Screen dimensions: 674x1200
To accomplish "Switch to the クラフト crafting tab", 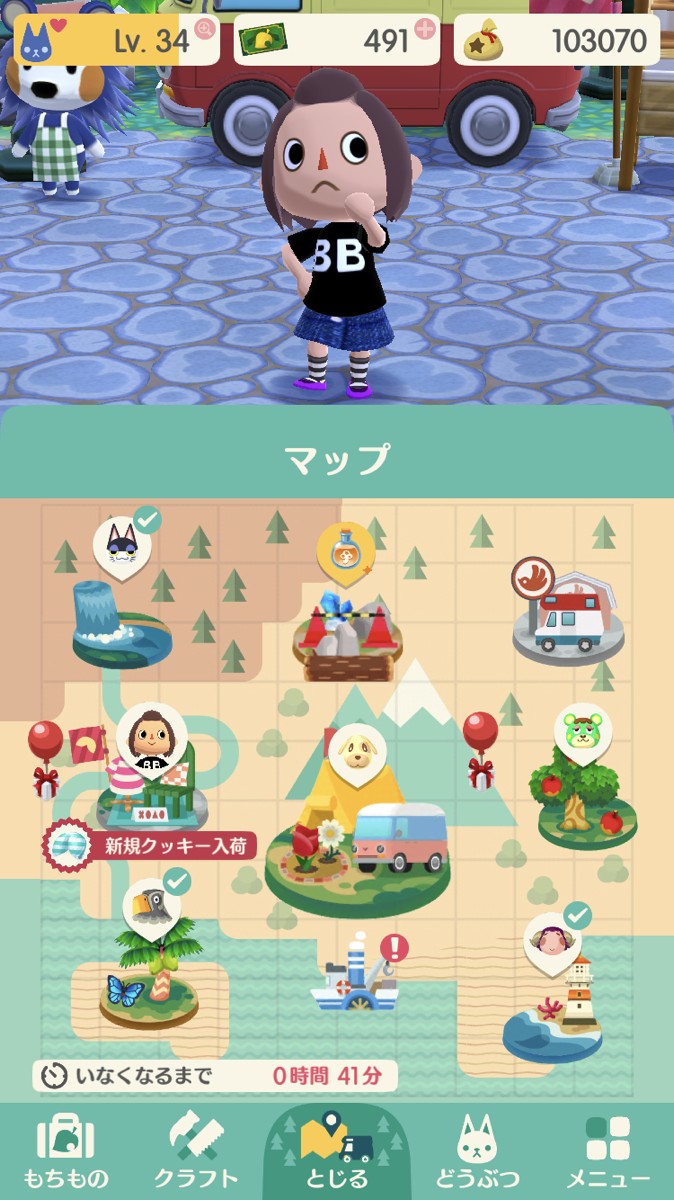I will click(x=196, y=1152).
